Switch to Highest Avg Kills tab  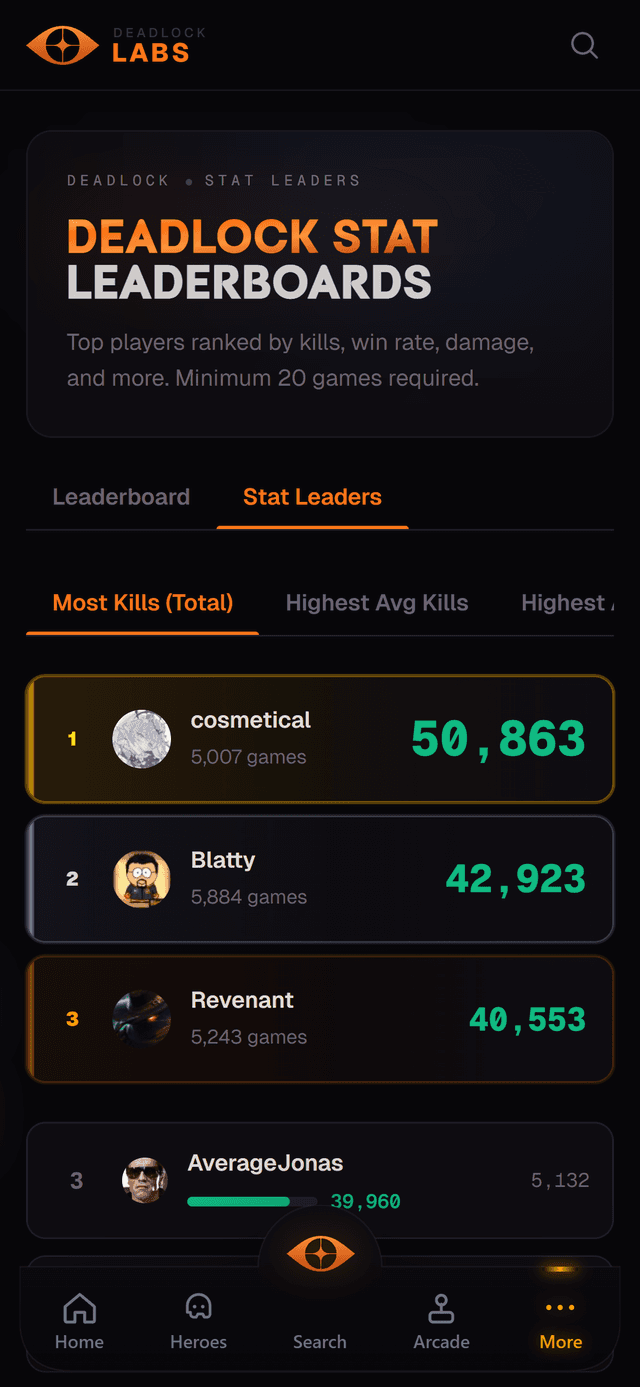[377, 603]
